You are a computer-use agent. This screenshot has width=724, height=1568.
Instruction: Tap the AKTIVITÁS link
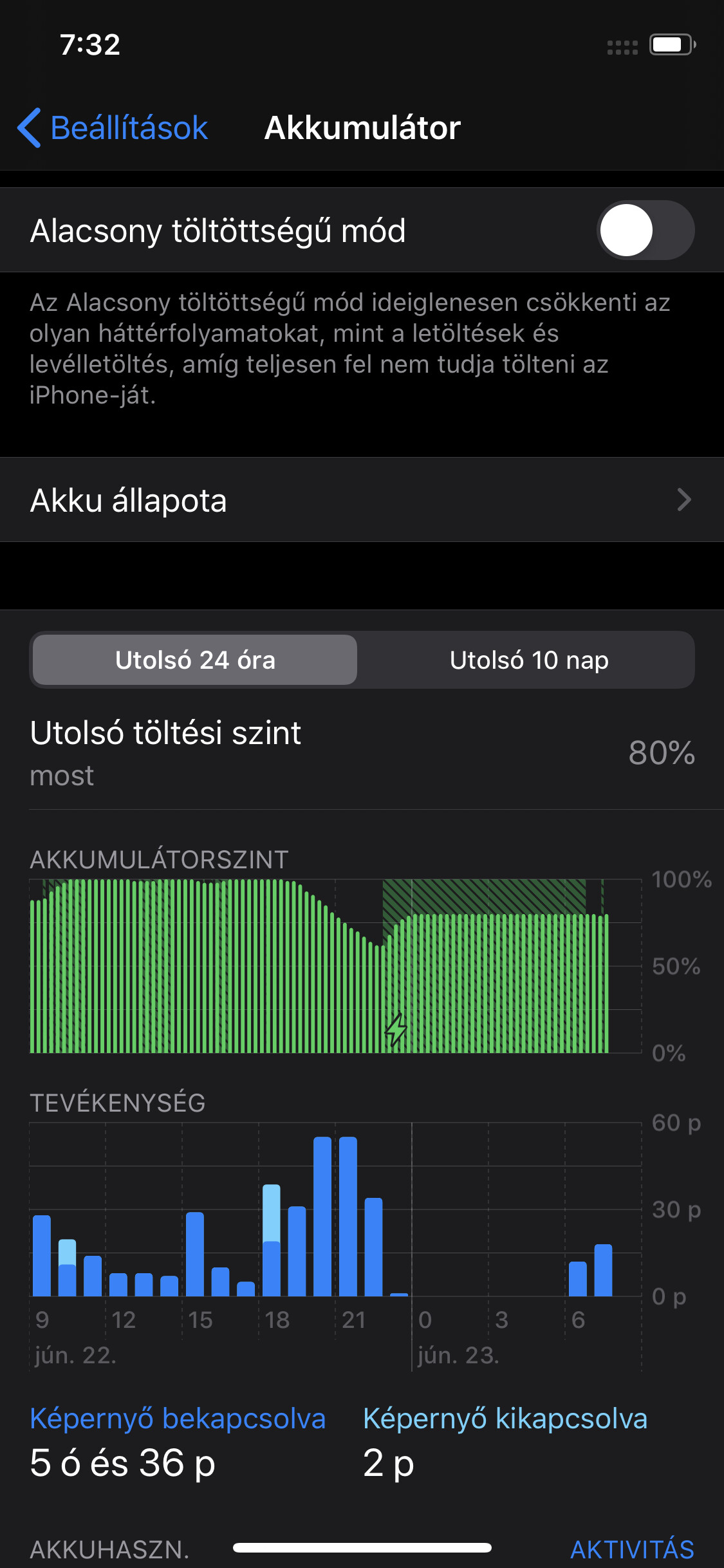click(632, 1549)
